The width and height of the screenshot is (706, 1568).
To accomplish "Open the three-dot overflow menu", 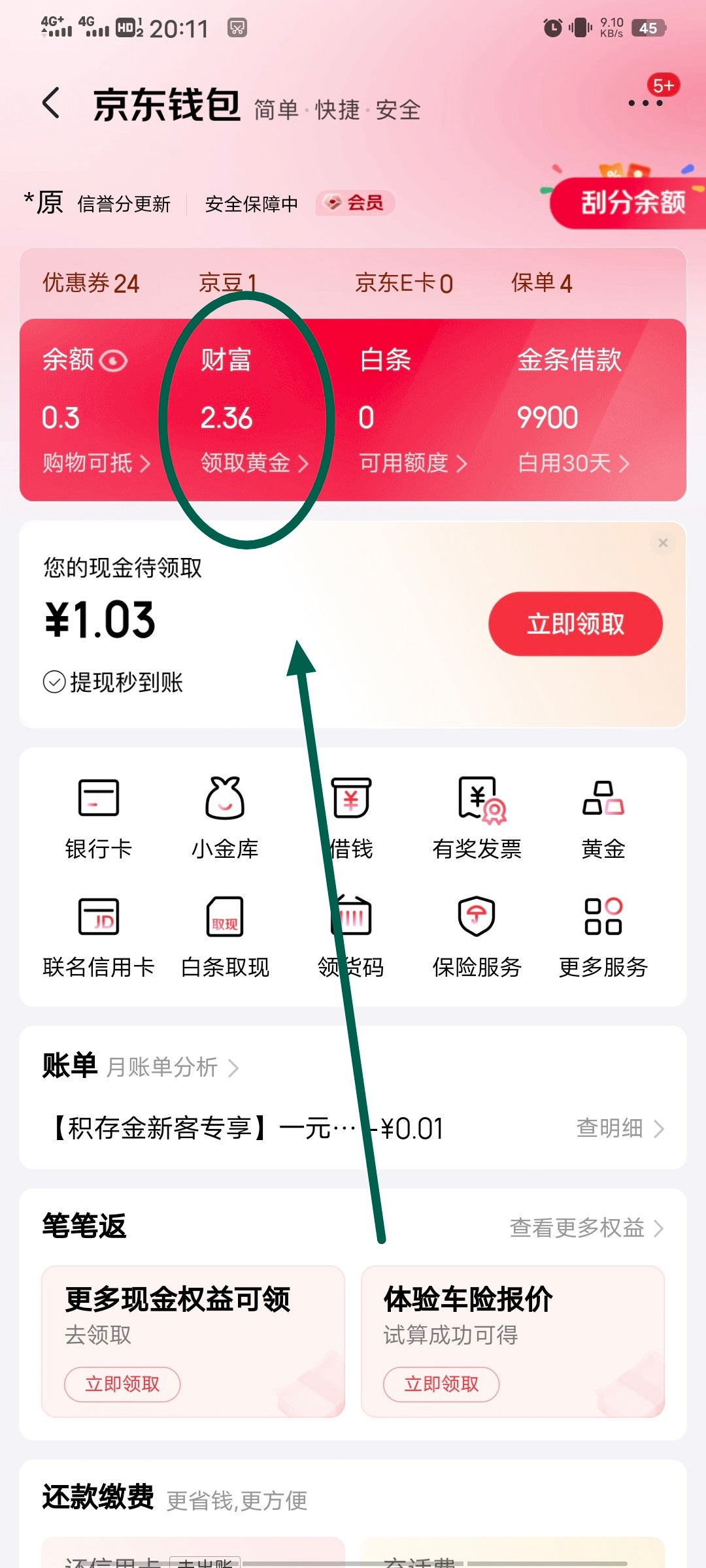I will 645,103.
